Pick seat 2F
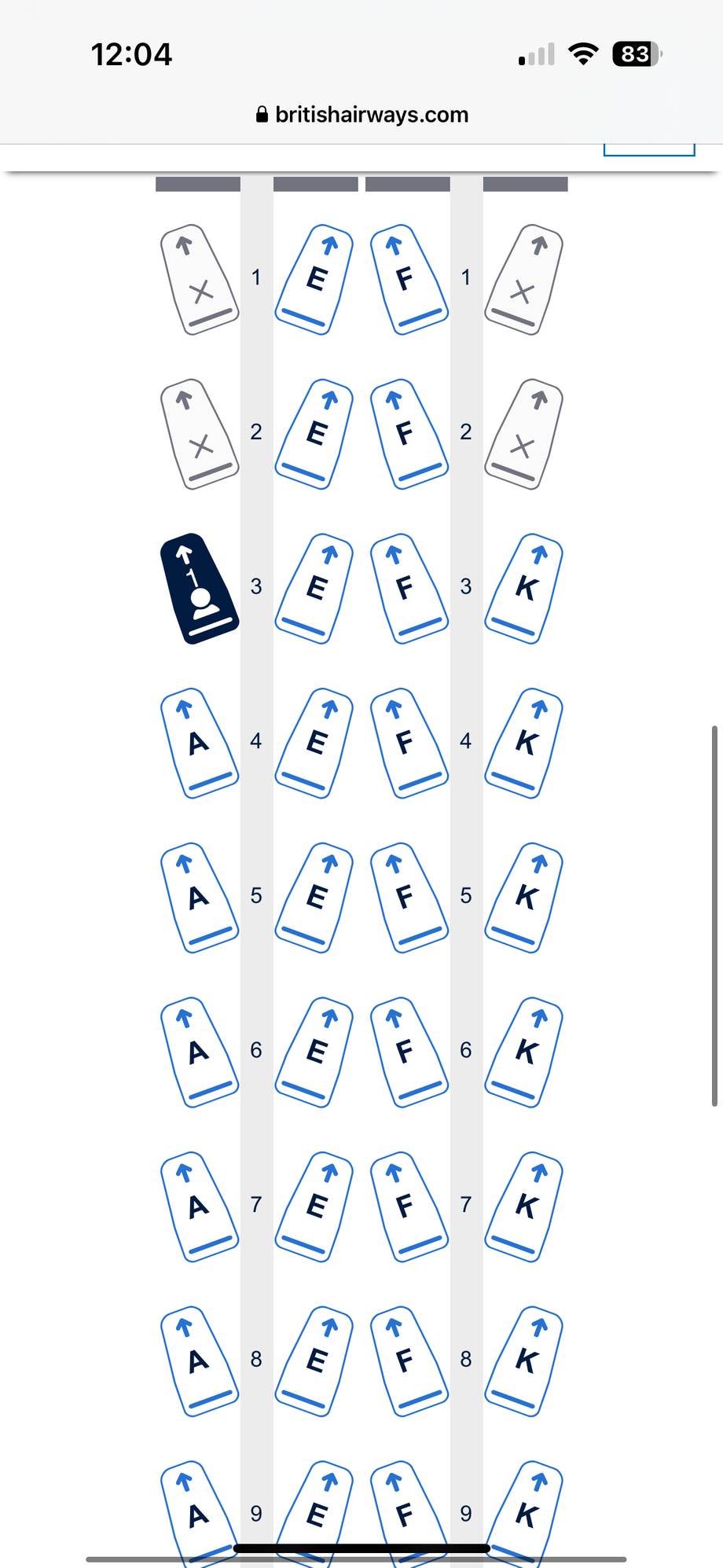 pos(408,434)
